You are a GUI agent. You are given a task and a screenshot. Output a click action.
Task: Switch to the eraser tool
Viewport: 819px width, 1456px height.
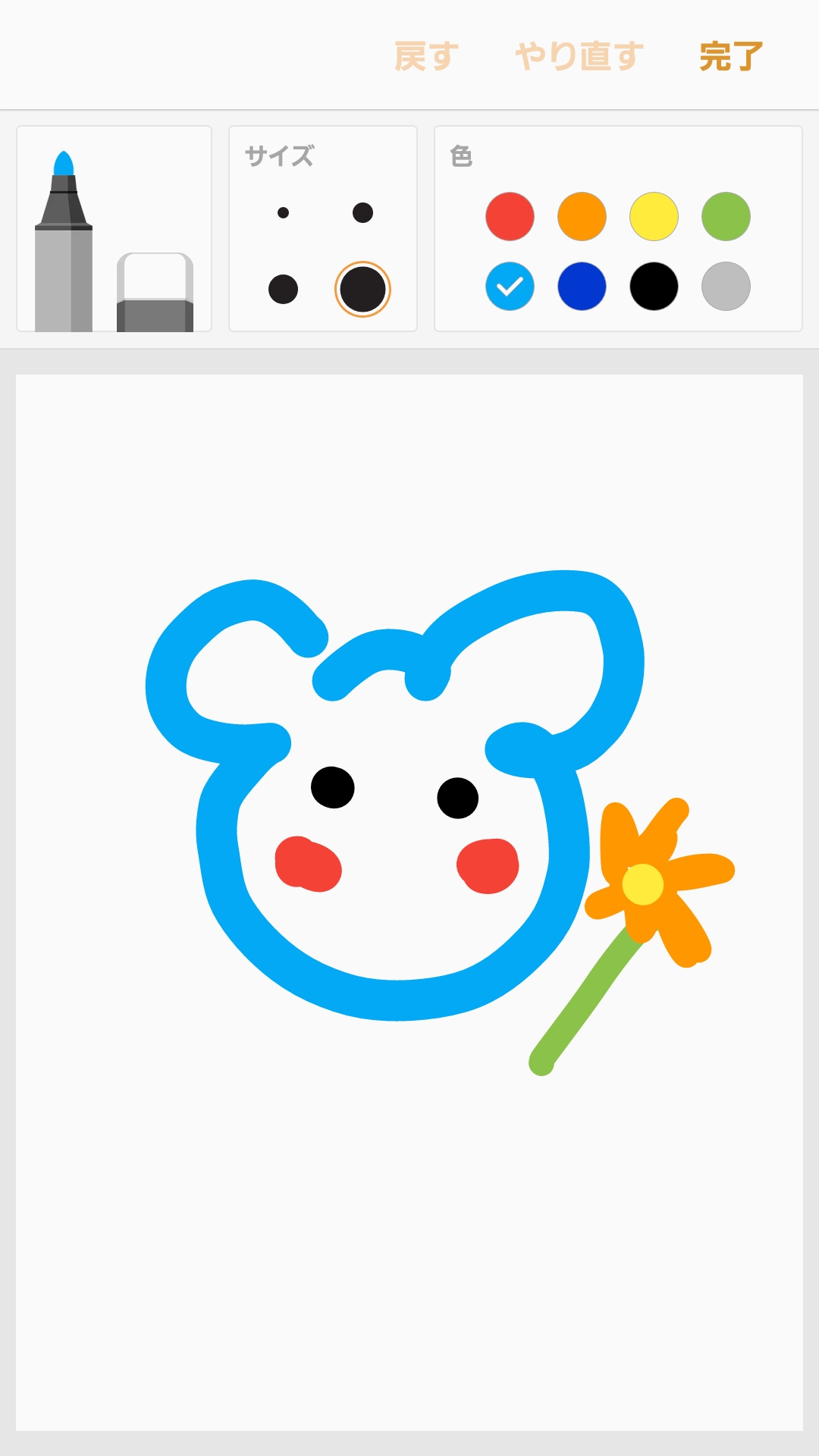click(x=155, y=292)
